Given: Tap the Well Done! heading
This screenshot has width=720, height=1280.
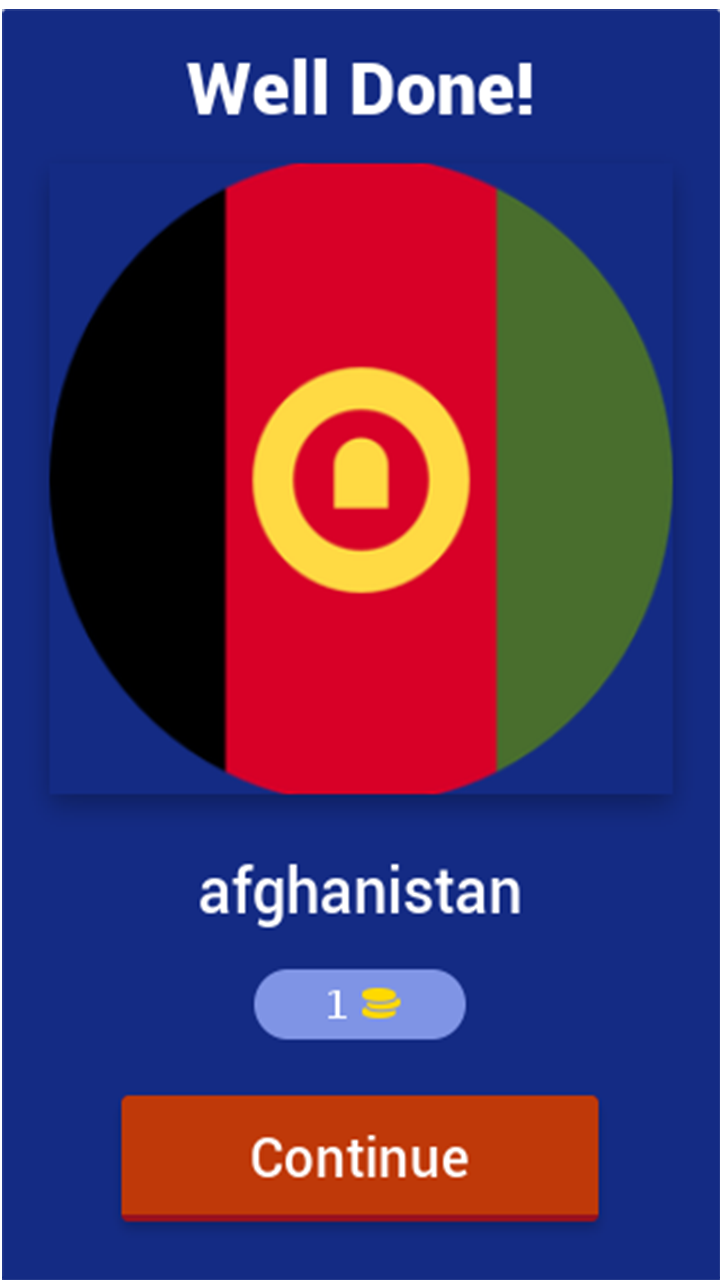Looking at the screenshot, I should click(360, 88).
